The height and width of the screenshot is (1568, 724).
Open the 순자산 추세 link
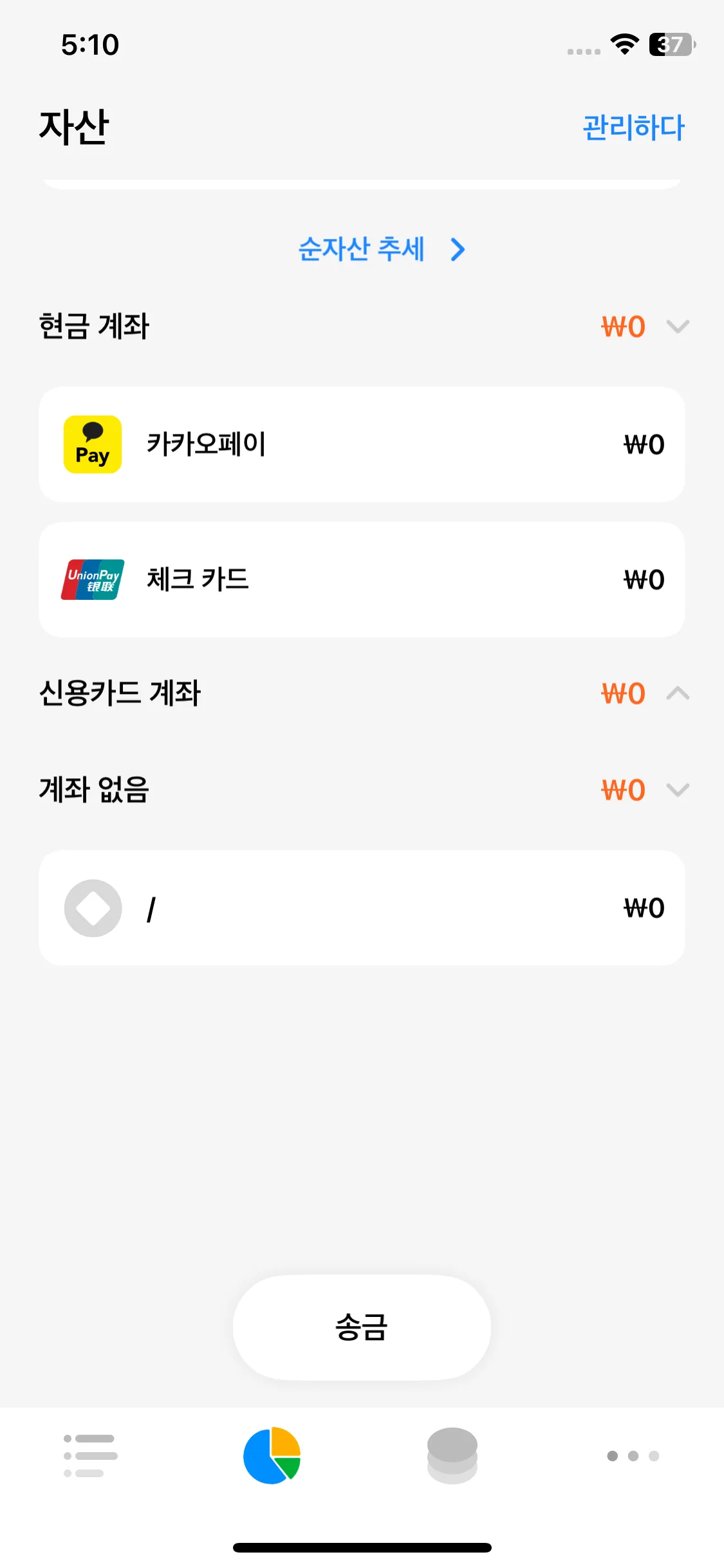[381, 249]
